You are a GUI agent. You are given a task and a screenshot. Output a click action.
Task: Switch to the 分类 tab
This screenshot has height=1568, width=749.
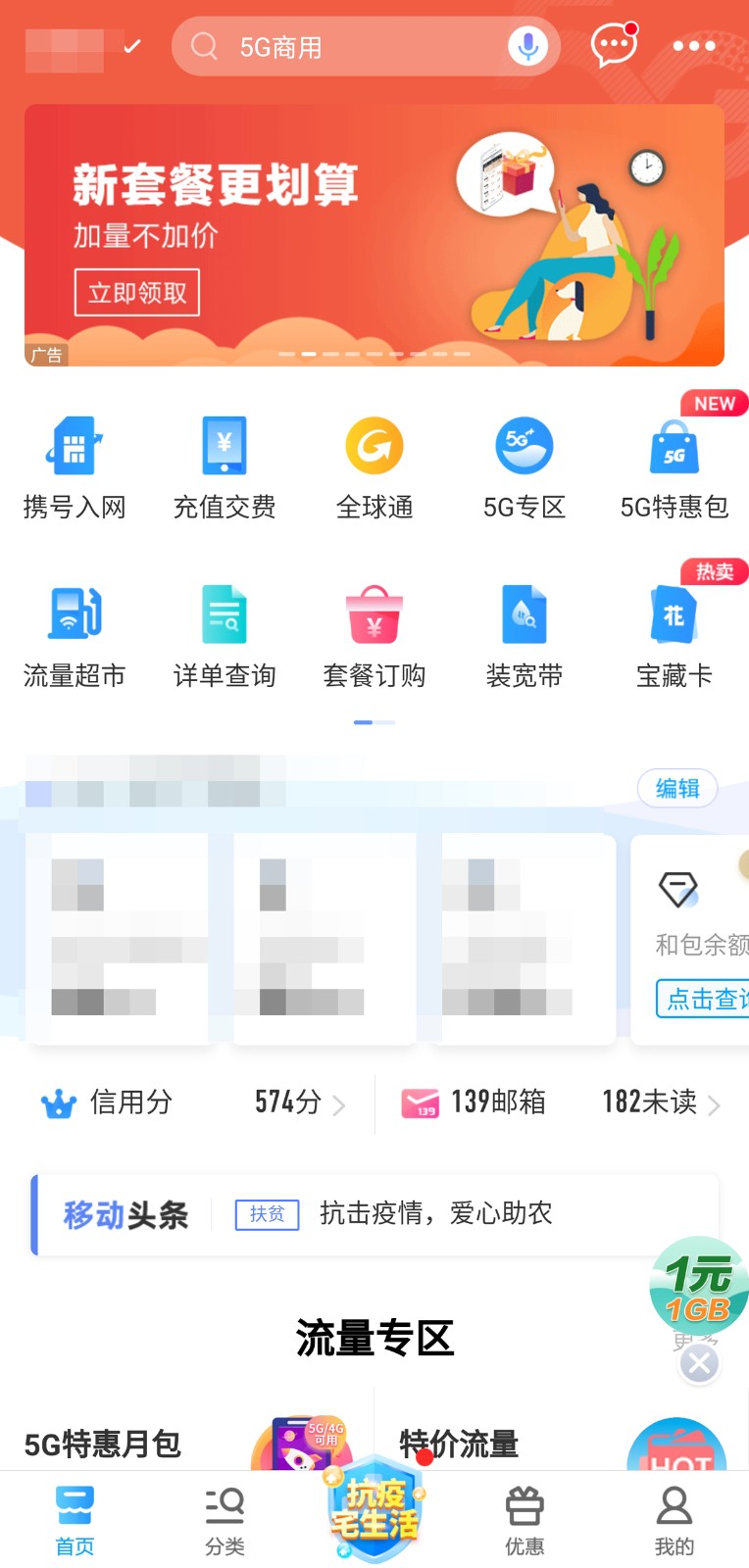click(225, 1521)
